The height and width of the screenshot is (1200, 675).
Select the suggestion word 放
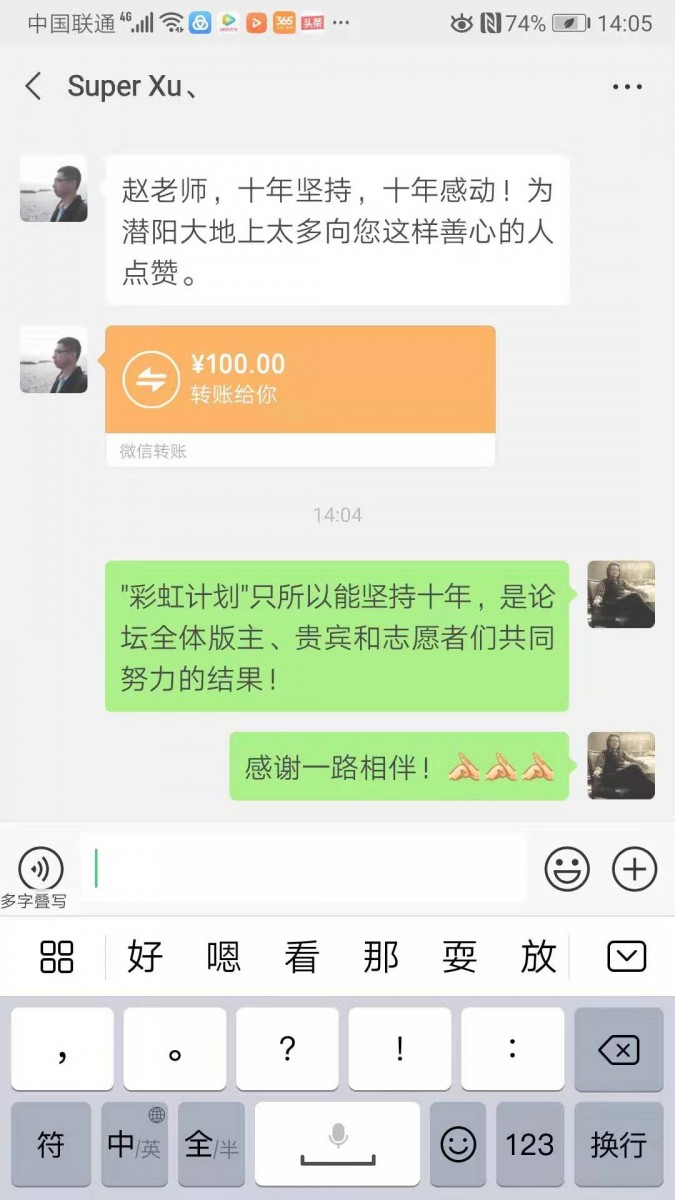[537, 957]
